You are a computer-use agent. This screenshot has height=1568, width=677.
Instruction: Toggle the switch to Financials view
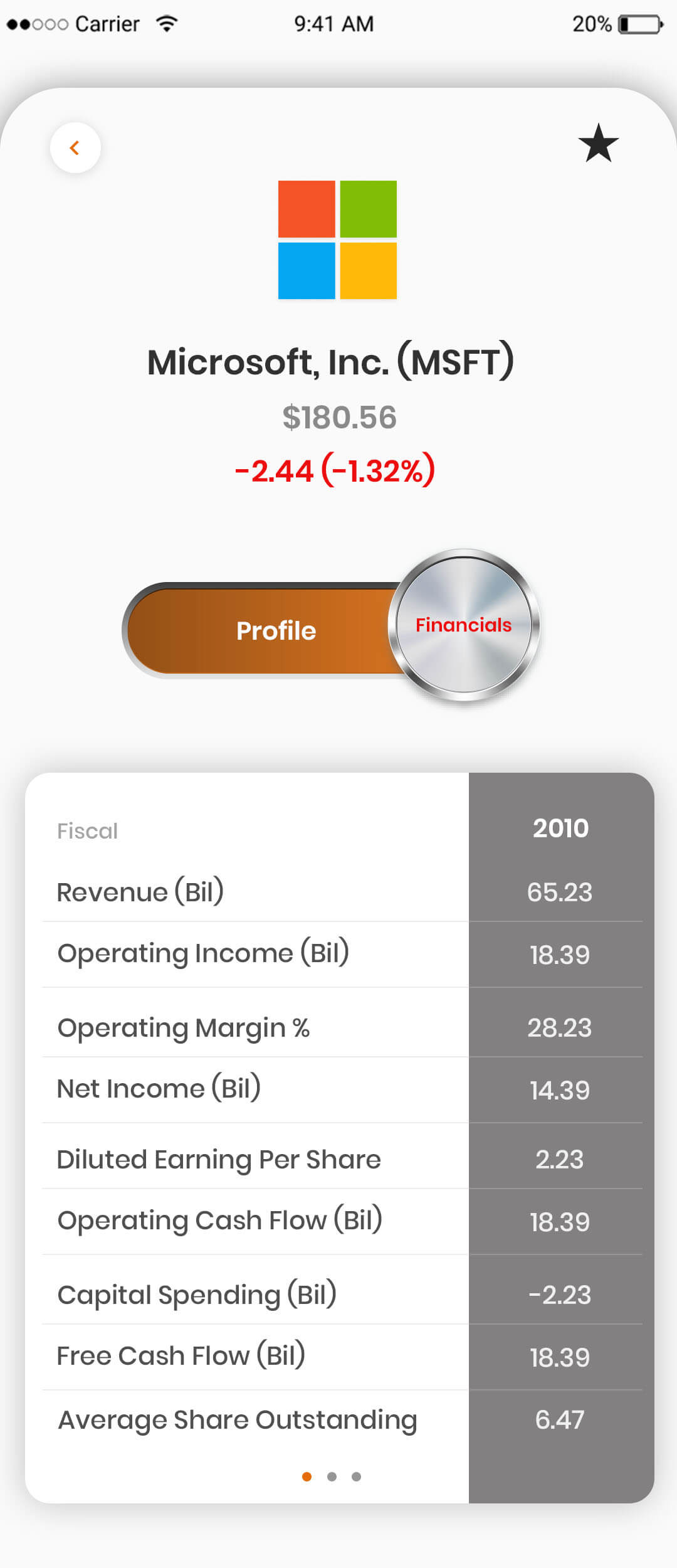464,625
